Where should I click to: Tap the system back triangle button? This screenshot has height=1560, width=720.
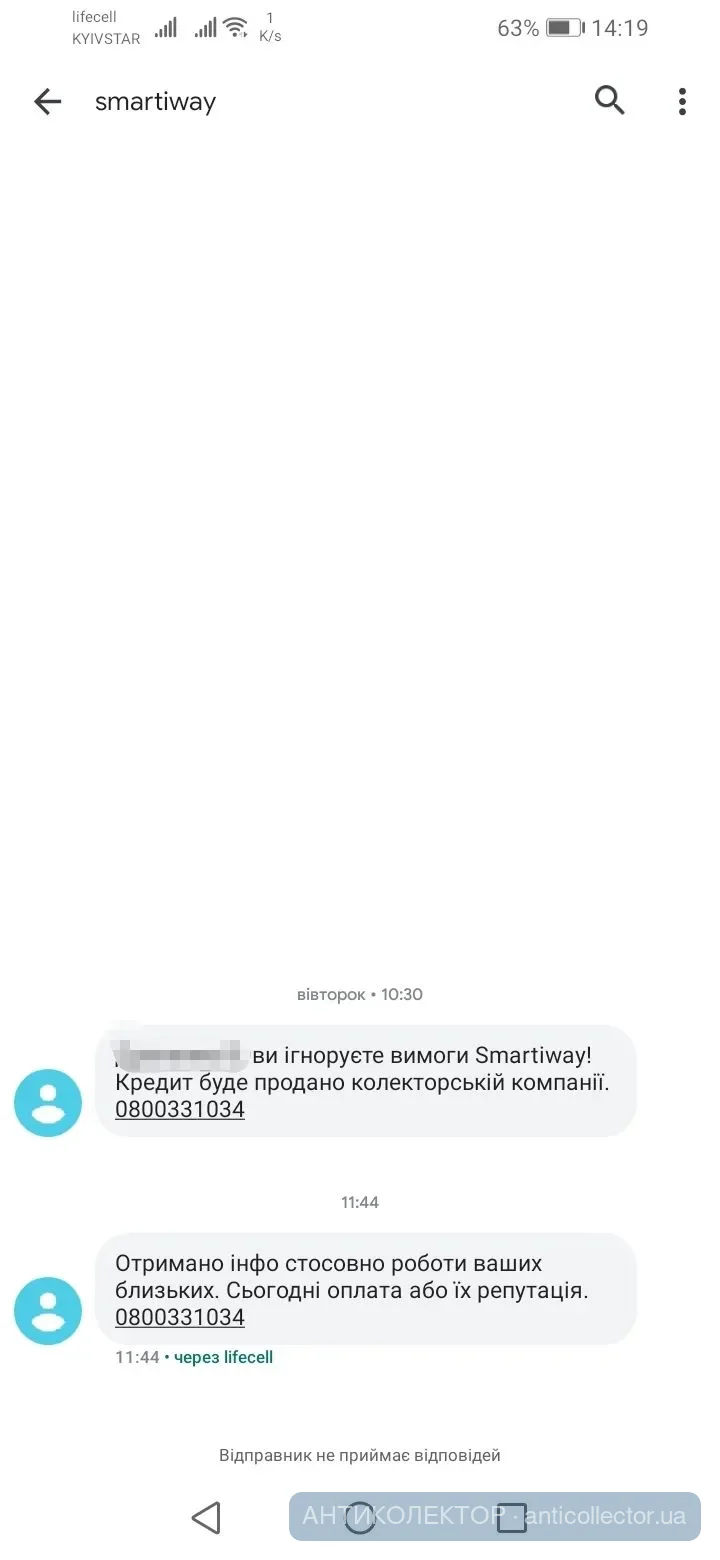pos(206,1517)
